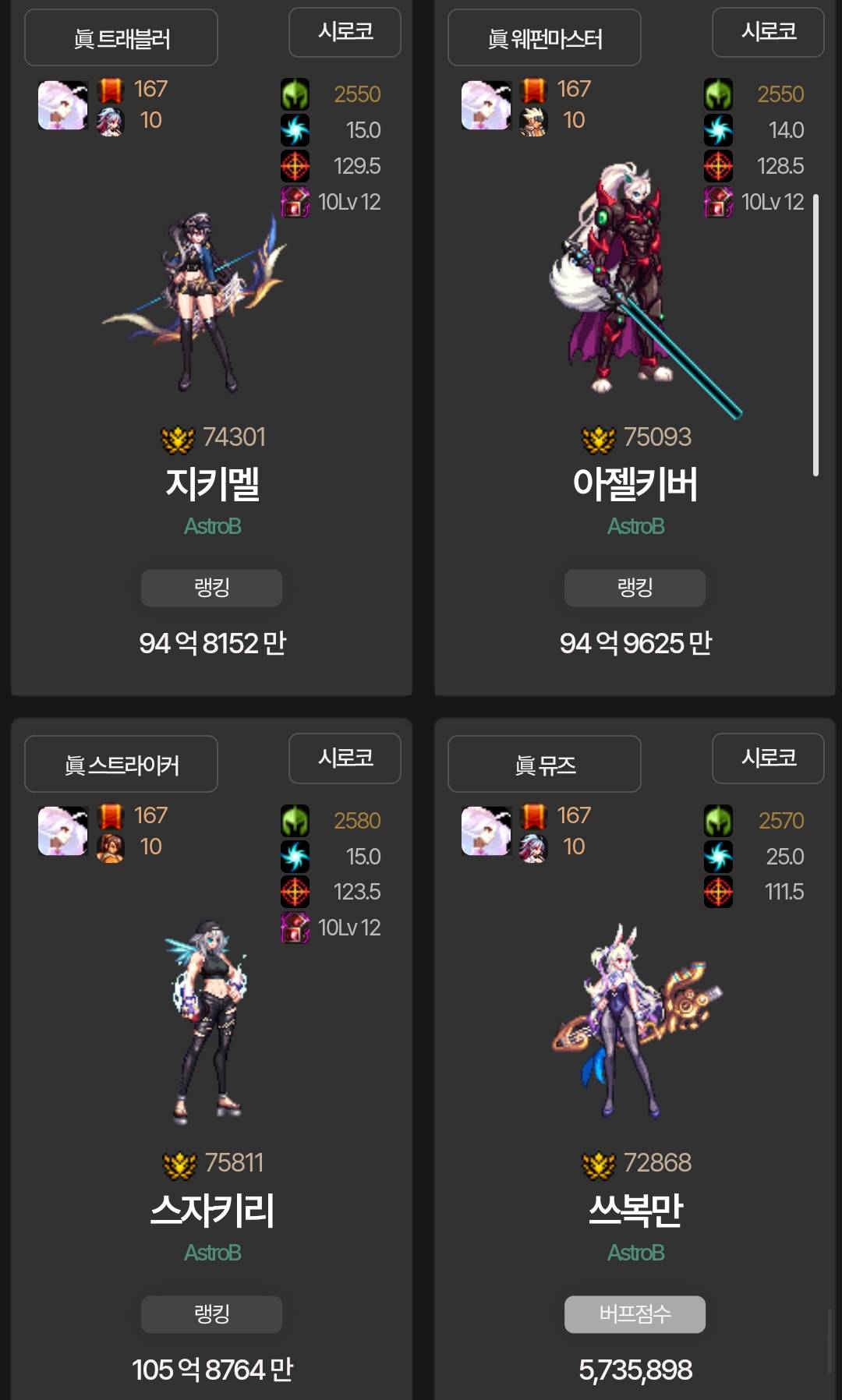Image resolution: width=842 pixels, height=1400 pixels.
Task: Tap the 랭킹 button under 아젤키버
Action: (635, 588)
